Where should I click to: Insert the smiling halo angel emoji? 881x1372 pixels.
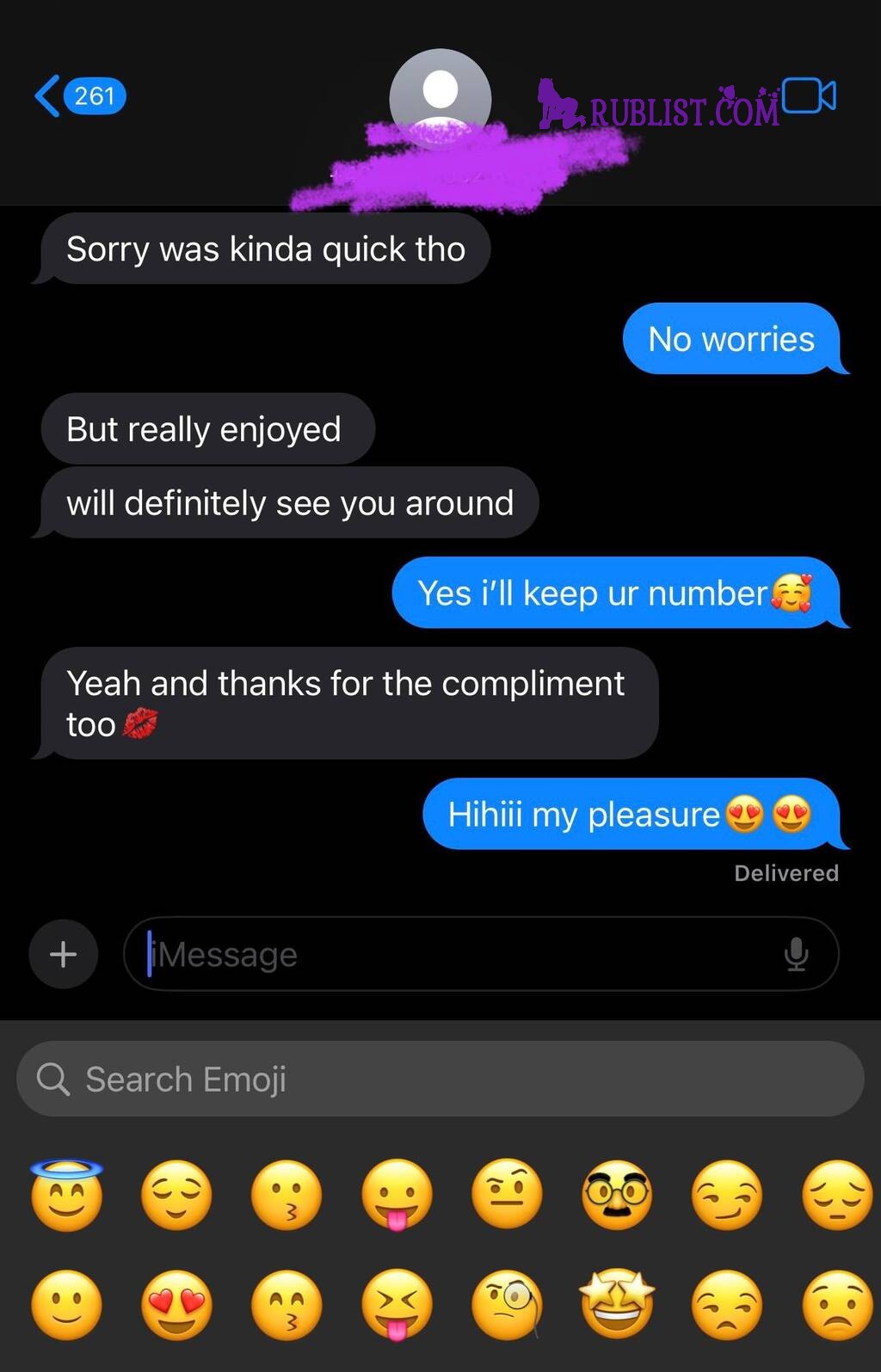pyautogui.click(x=66, y=1195)
